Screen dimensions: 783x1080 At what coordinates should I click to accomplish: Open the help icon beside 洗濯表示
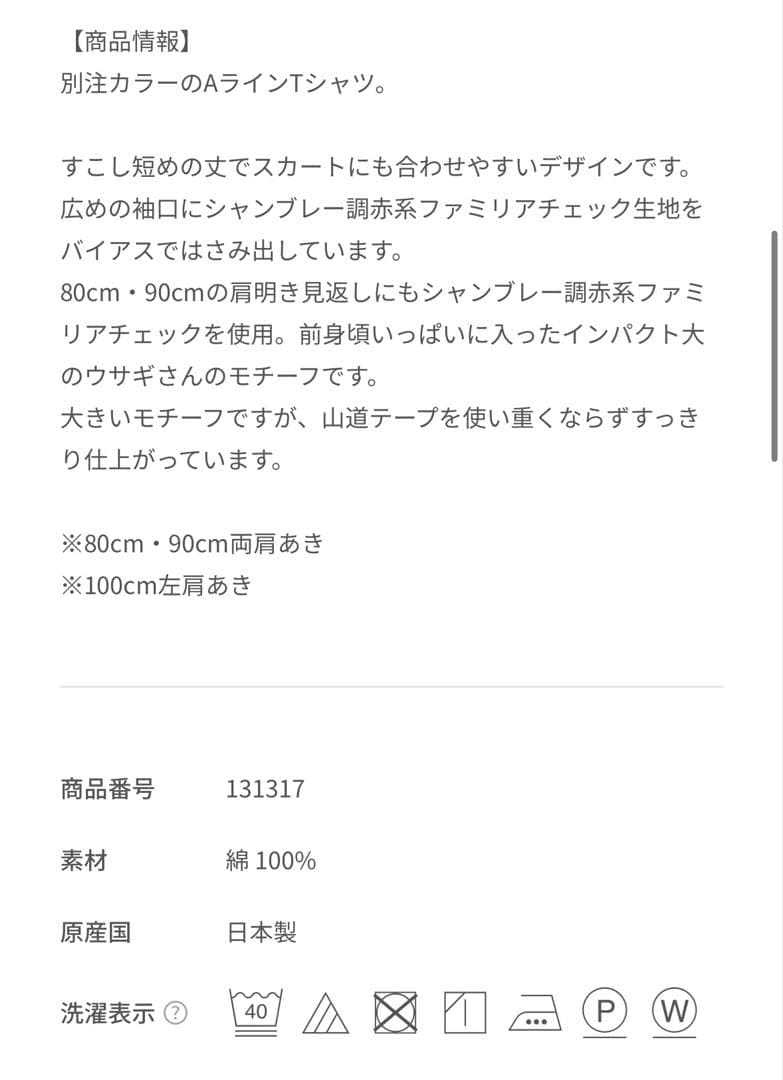175,1013
